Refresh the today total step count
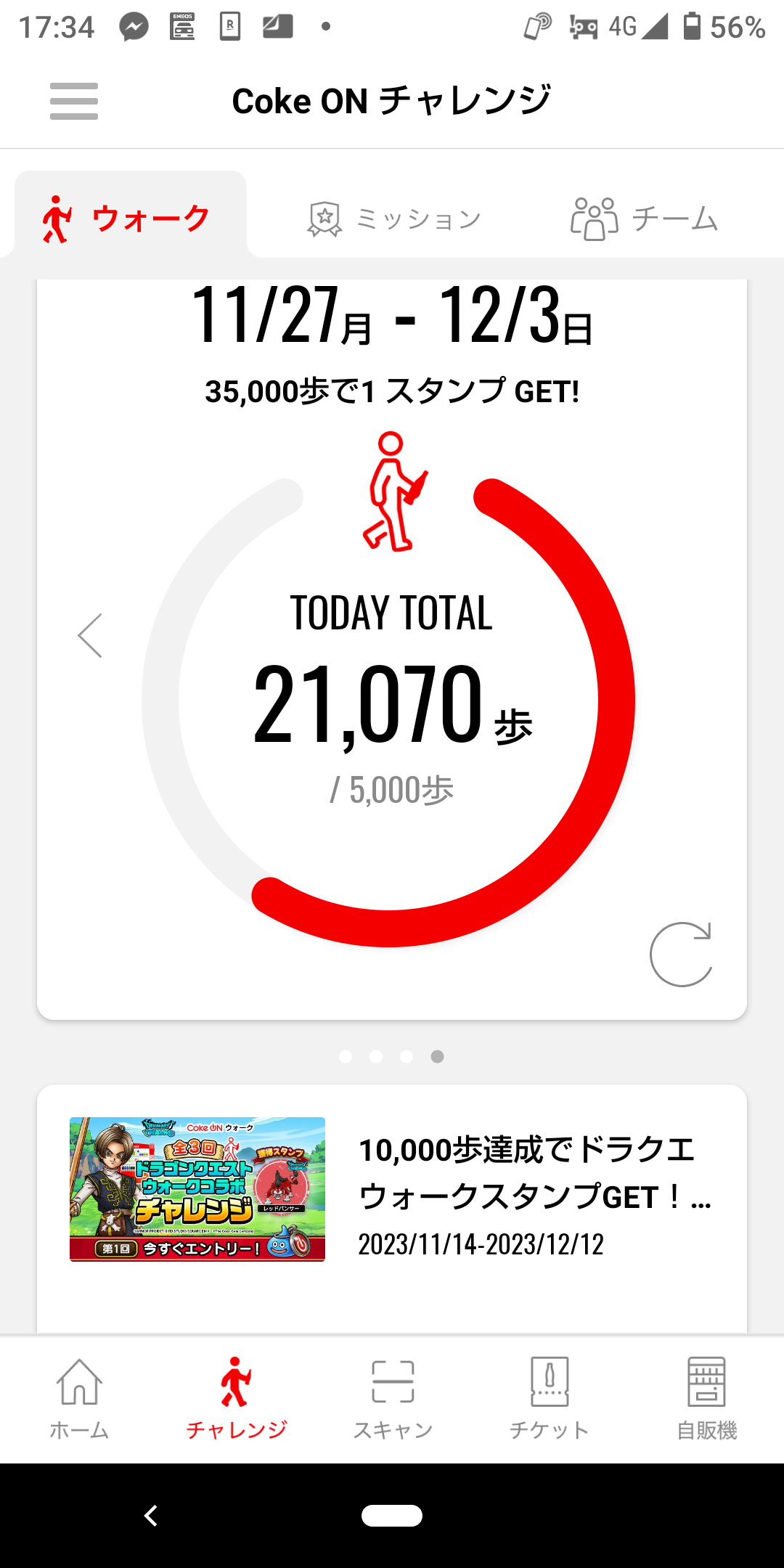Screen dimensions: 784x1568 (681, 955)
